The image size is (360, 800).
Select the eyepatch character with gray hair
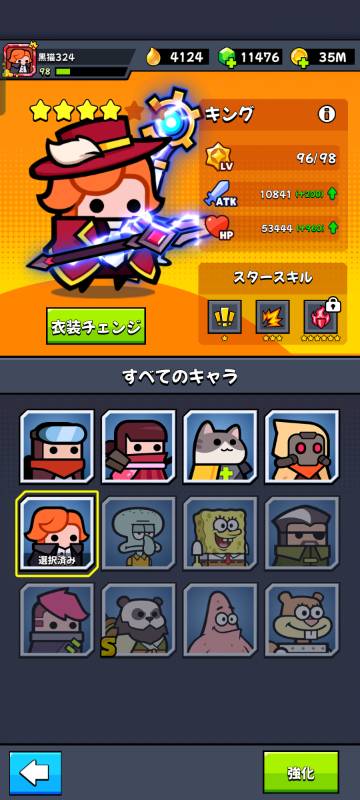[x=302, y=533]
